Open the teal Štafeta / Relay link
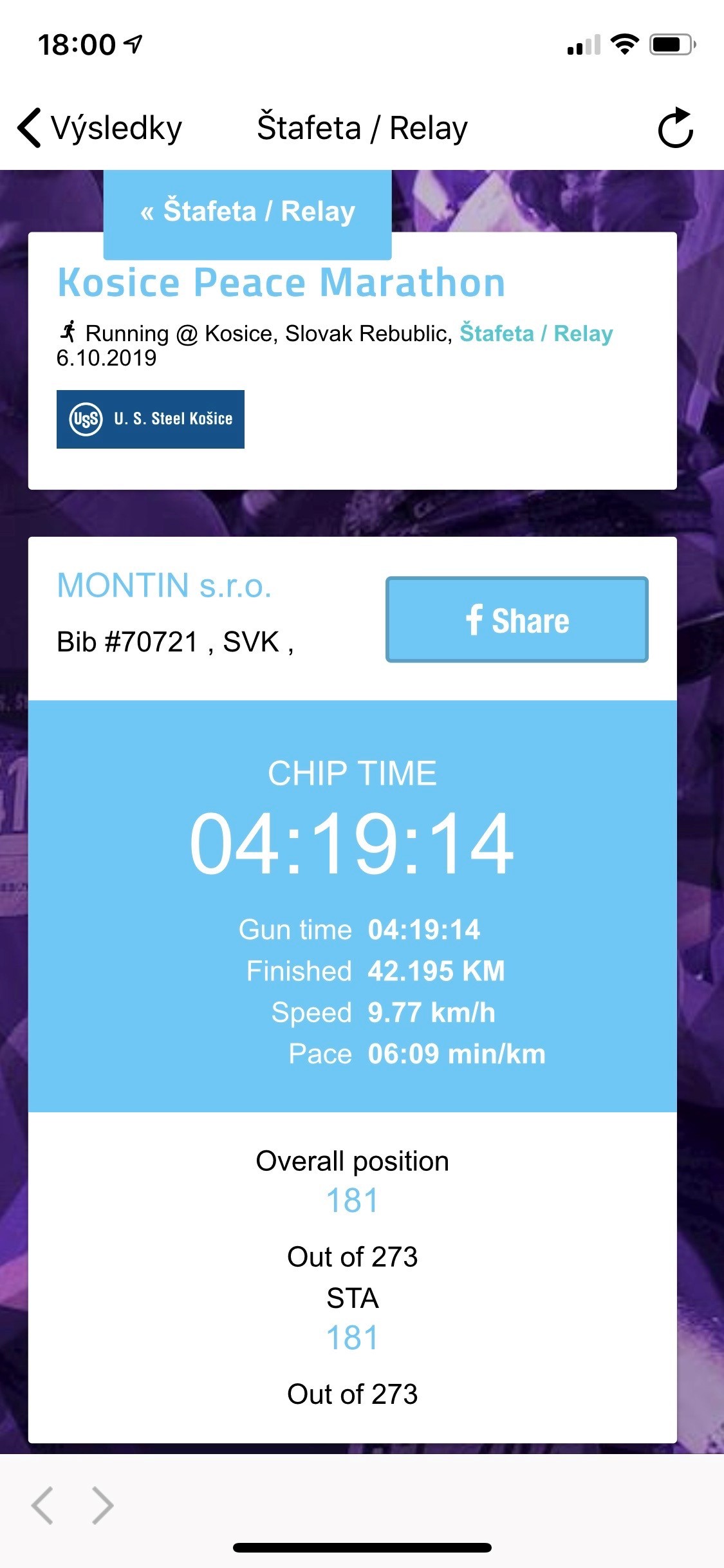724x1568 pixels. pos(536,333)
